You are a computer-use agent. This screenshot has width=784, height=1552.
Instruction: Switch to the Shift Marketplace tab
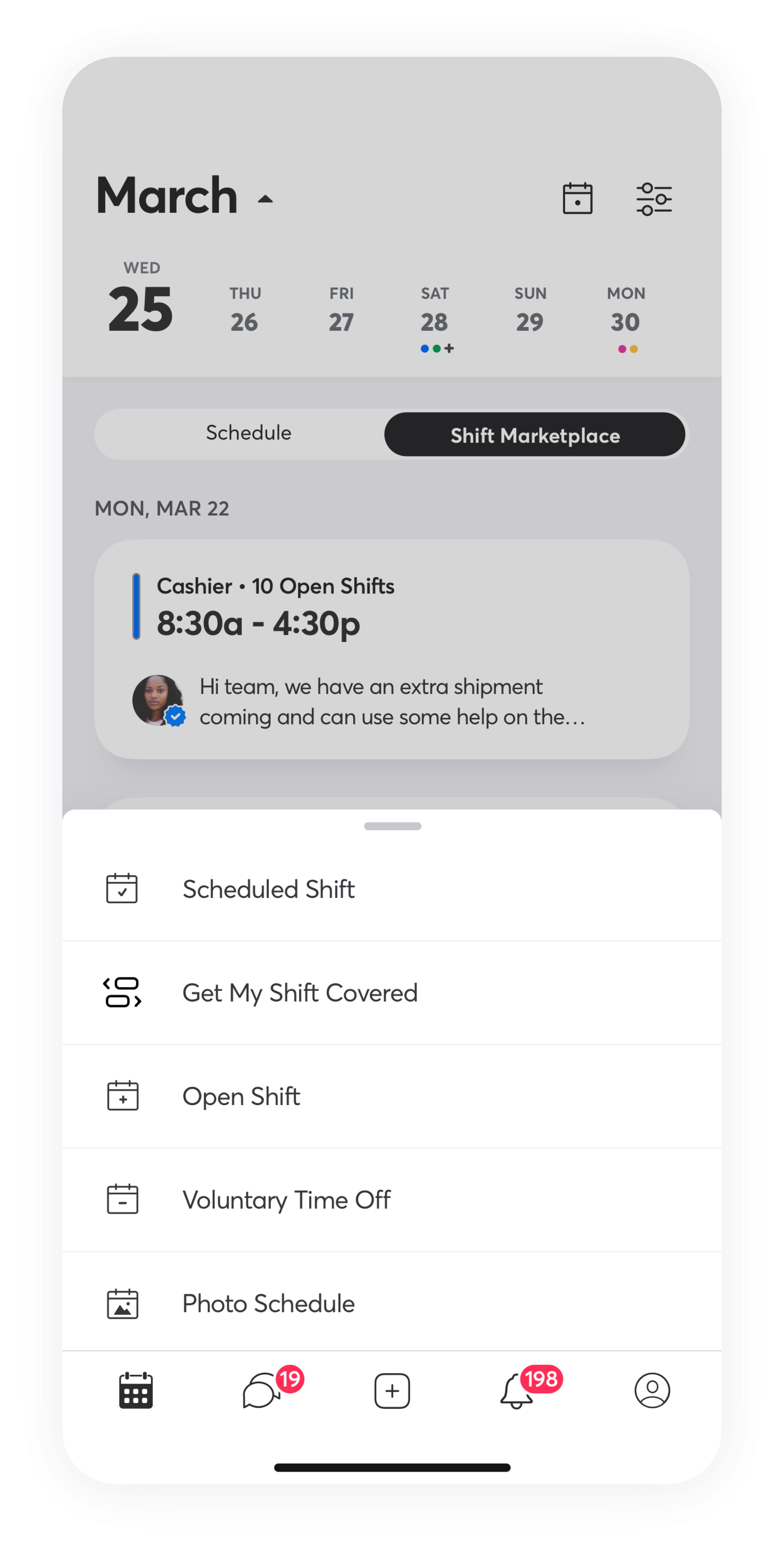click(535, 435)
